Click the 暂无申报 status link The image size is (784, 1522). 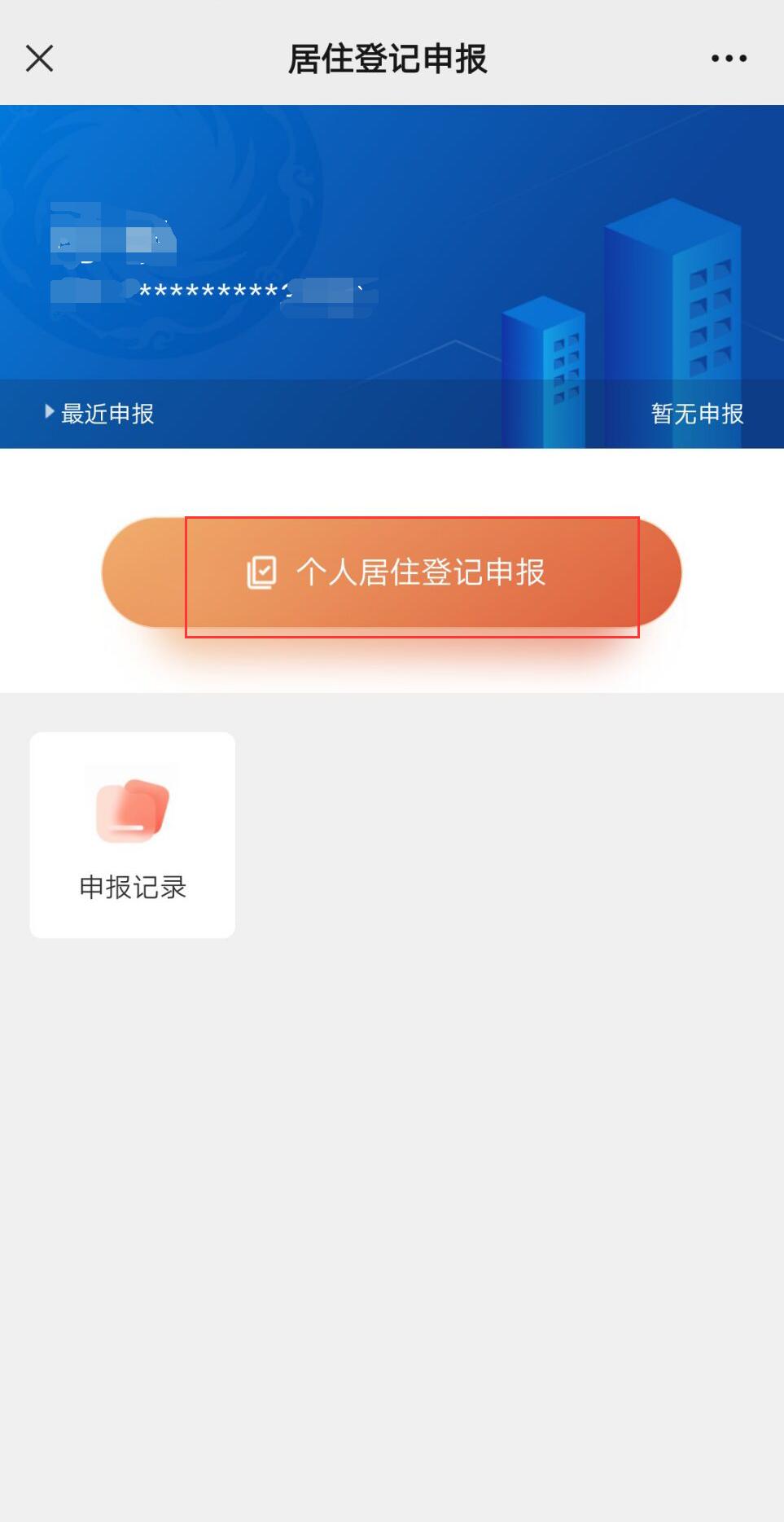pos(697,414)
